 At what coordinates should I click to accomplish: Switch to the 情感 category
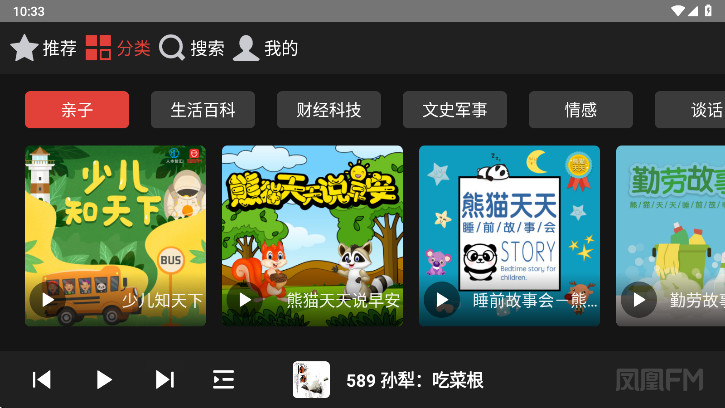point(581,110)
